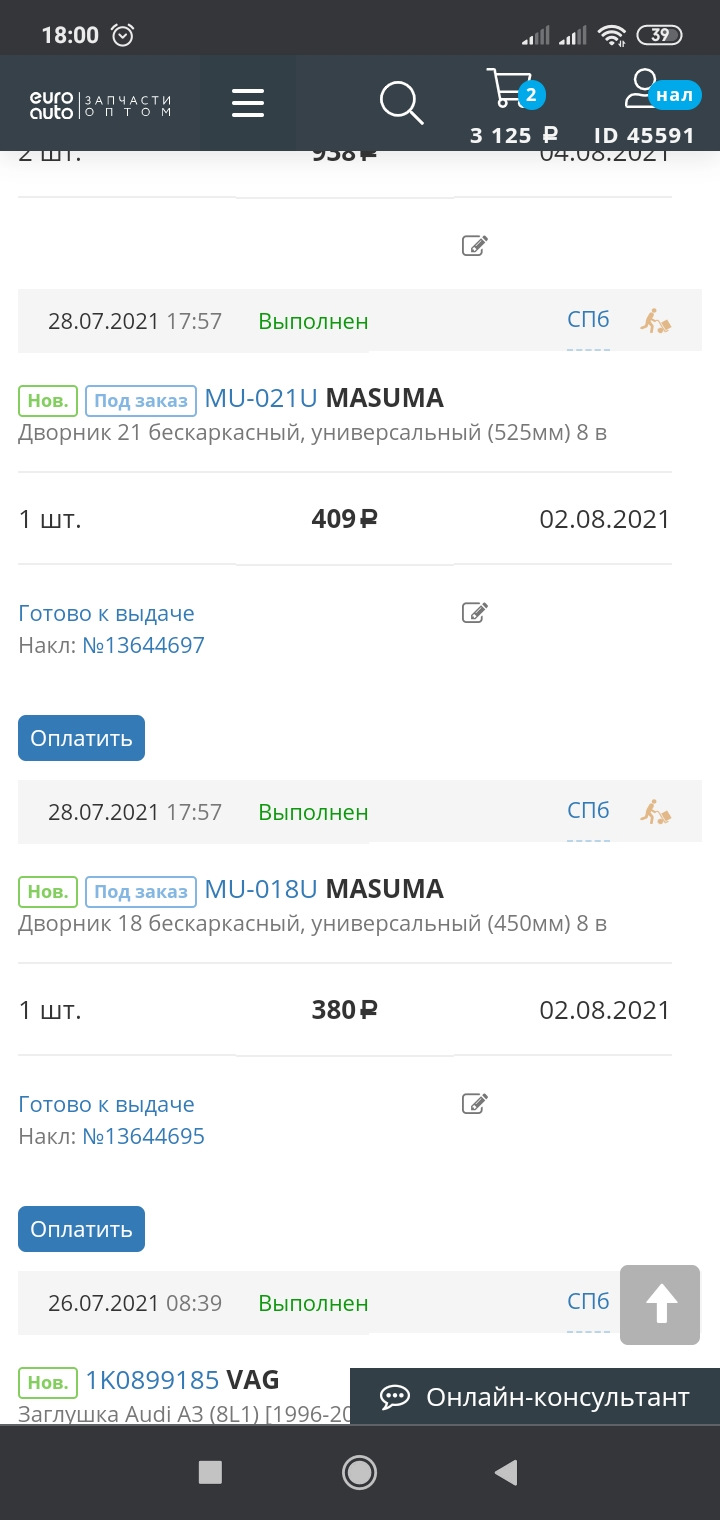Open part MU-021U link
The width and height of the screenshot is (720, 1520).
click(x=261, y=398)
